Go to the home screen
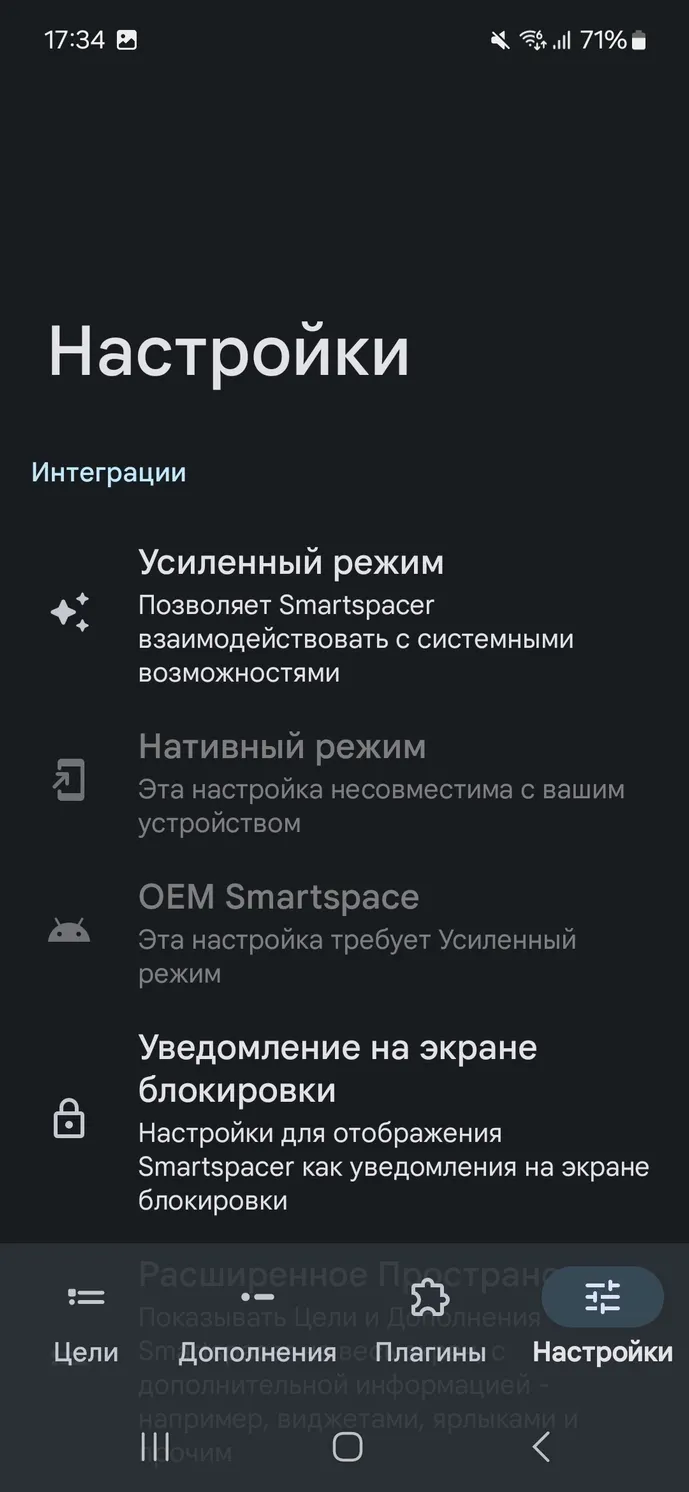The width and height of the screenshot is (689, 1492). coord(347,1446)
